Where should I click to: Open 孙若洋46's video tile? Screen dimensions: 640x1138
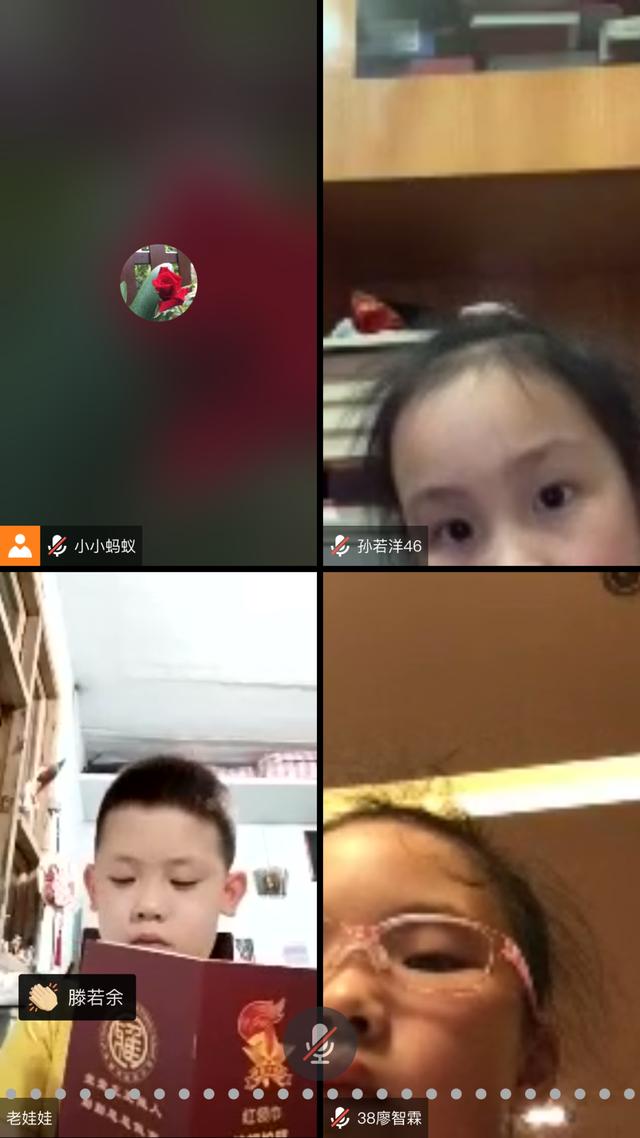(x=481, y=283)
